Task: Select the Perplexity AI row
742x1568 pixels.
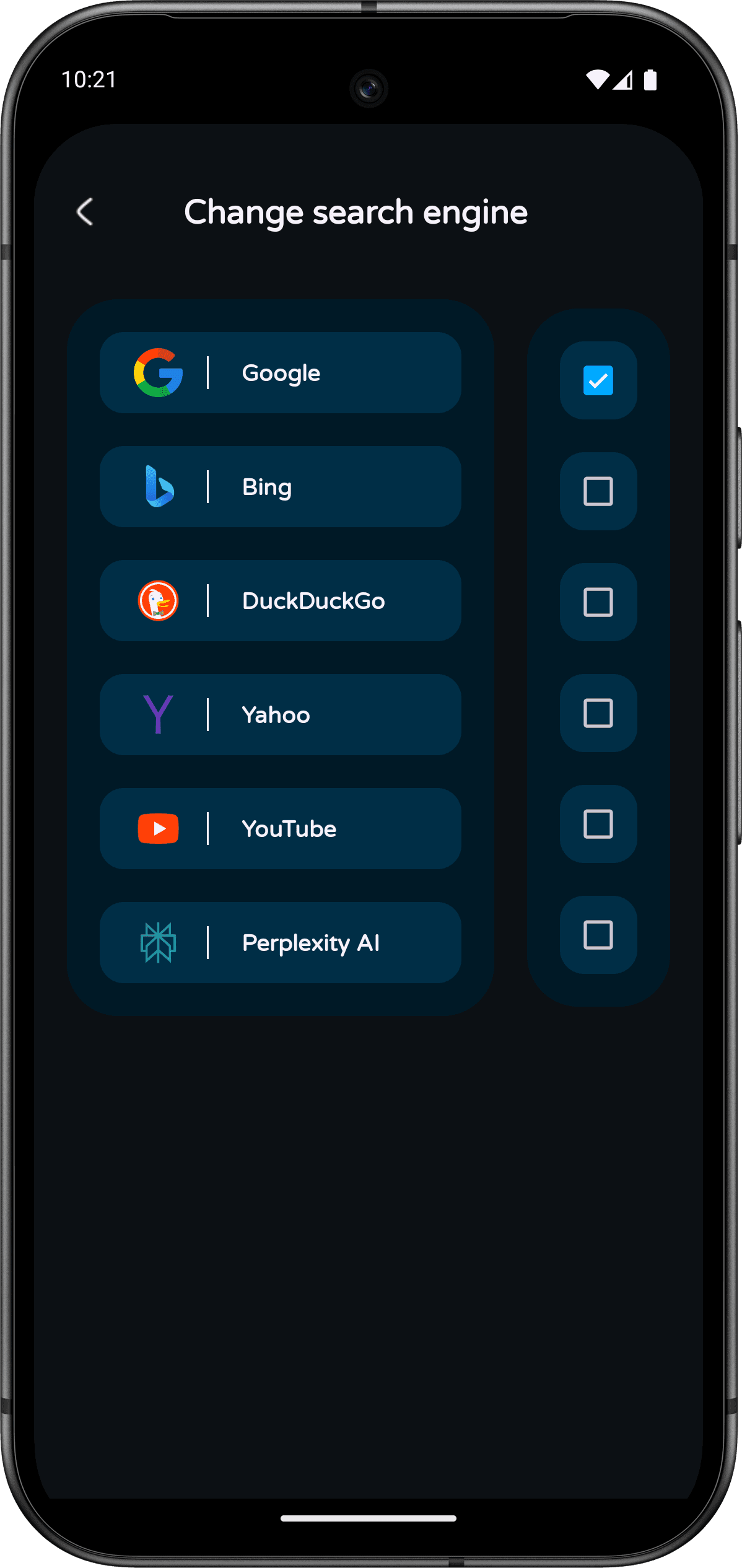Action: coord(280,943)
